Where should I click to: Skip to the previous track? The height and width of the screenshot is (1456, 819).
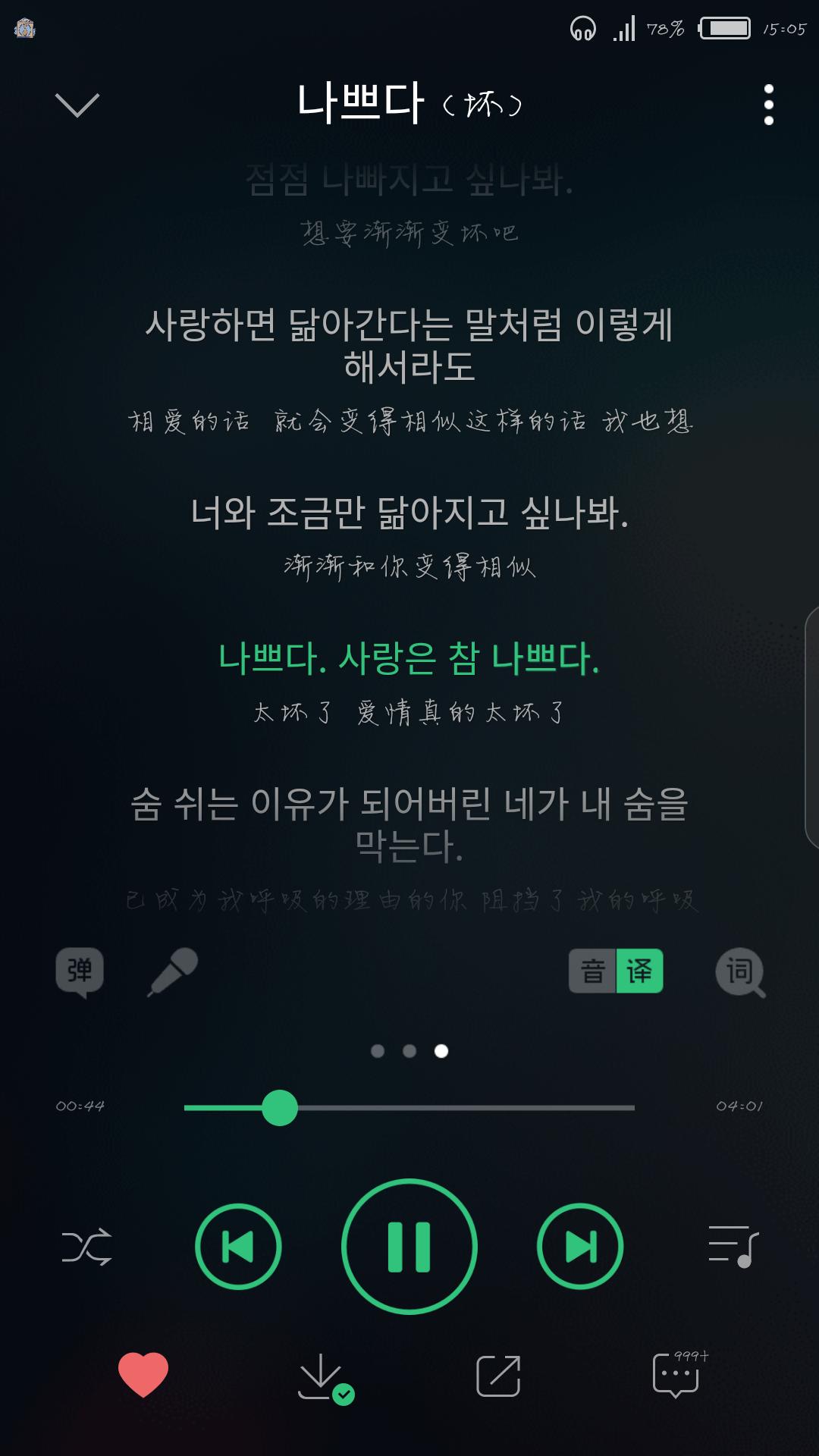tap(238, 1246)
